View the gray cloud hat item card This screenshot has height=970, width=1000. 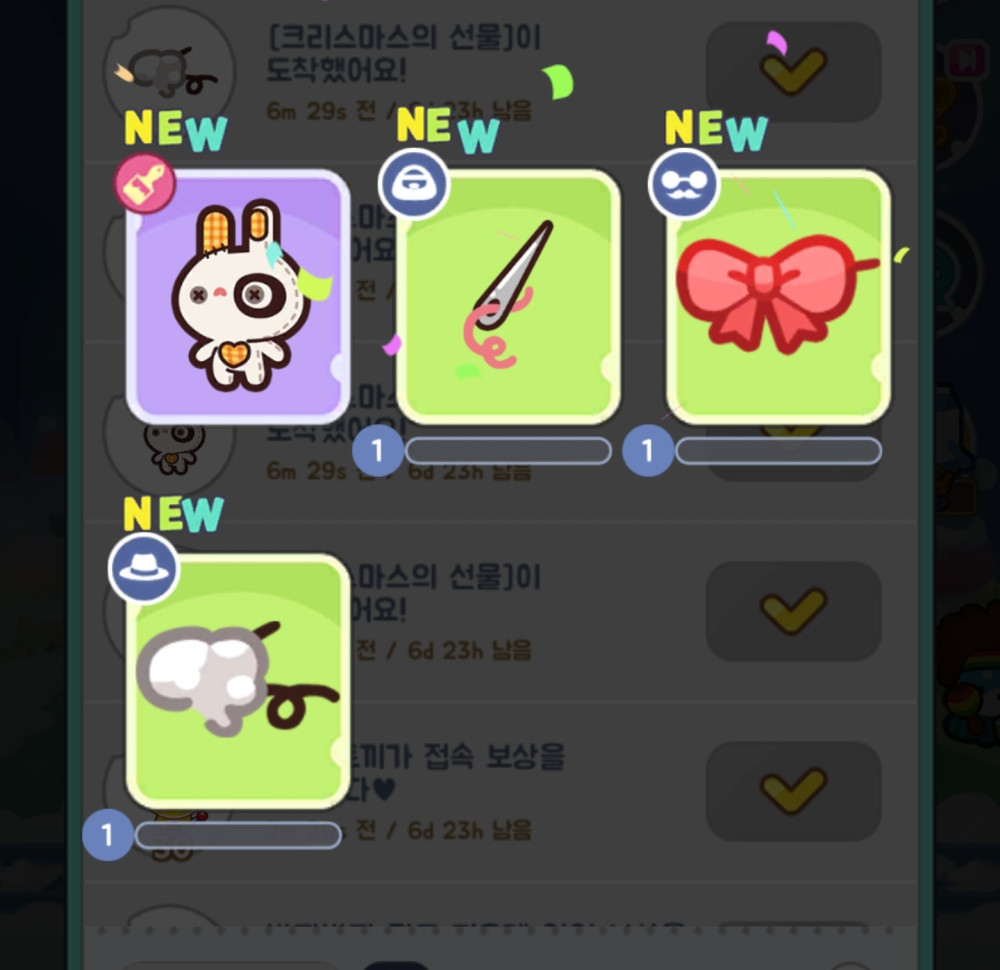(238, 680)
